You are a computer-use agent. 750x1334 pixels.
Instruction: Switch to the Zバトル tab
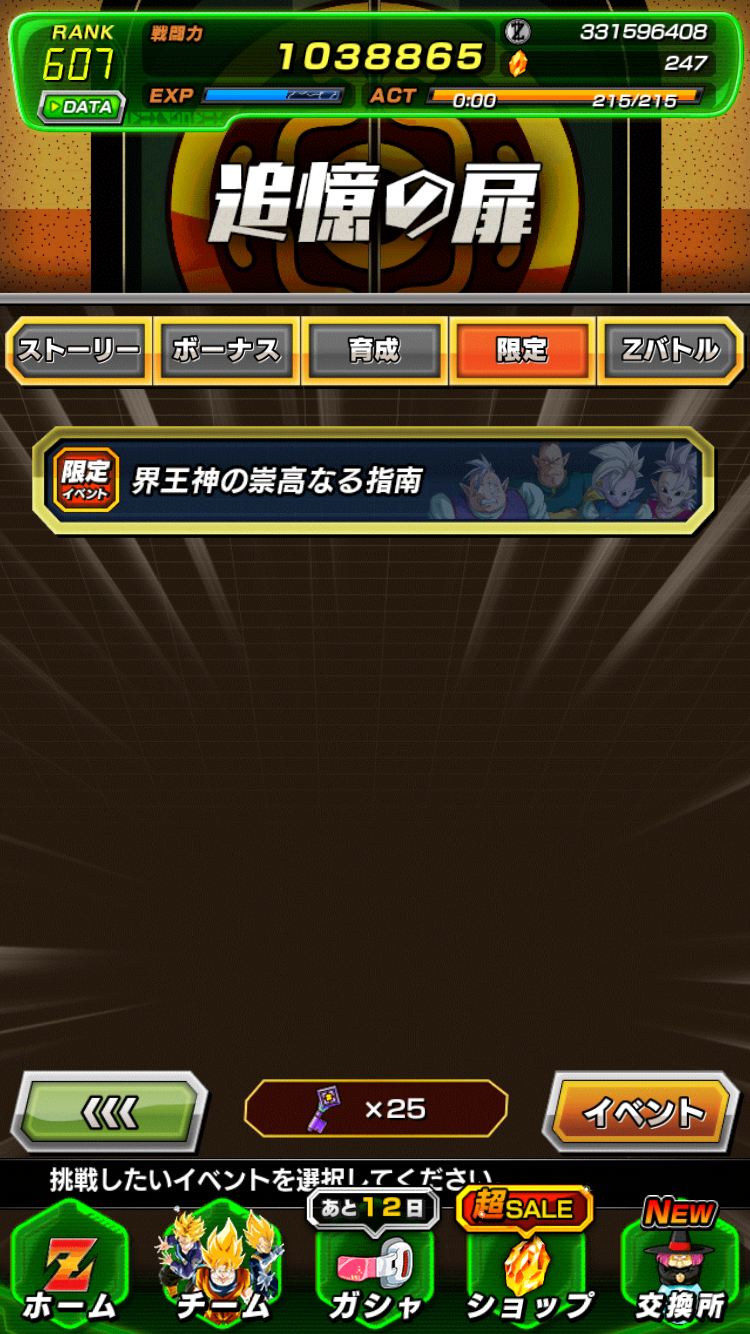tap(670, 350)
